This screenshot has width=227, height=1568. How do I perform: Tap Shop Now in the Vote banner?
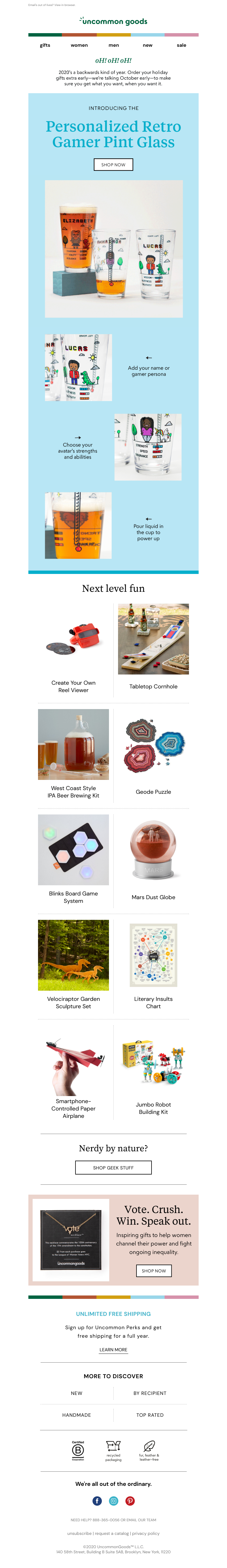coord(153,1270)
